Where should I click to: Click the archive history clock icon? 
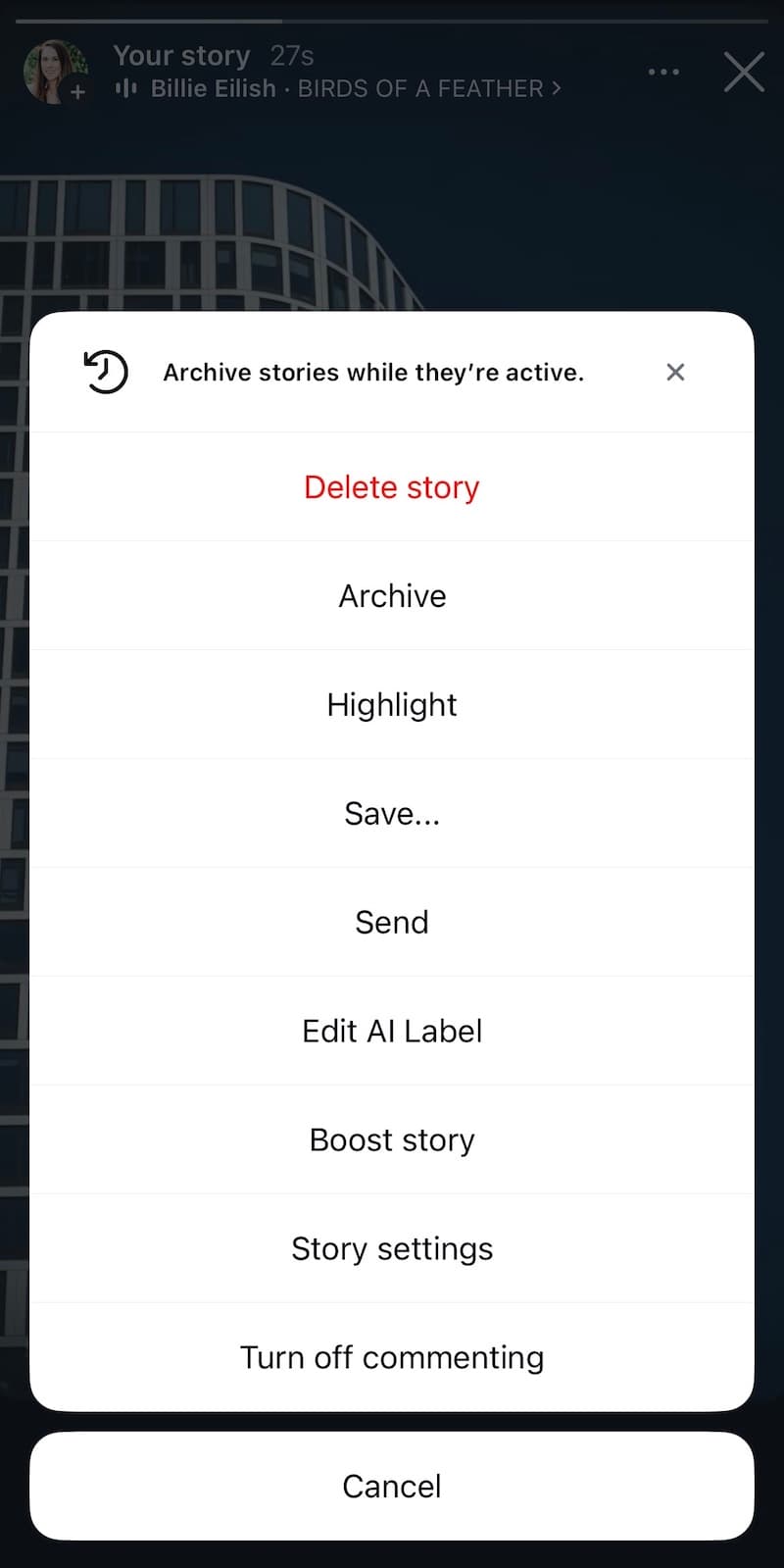105,372
